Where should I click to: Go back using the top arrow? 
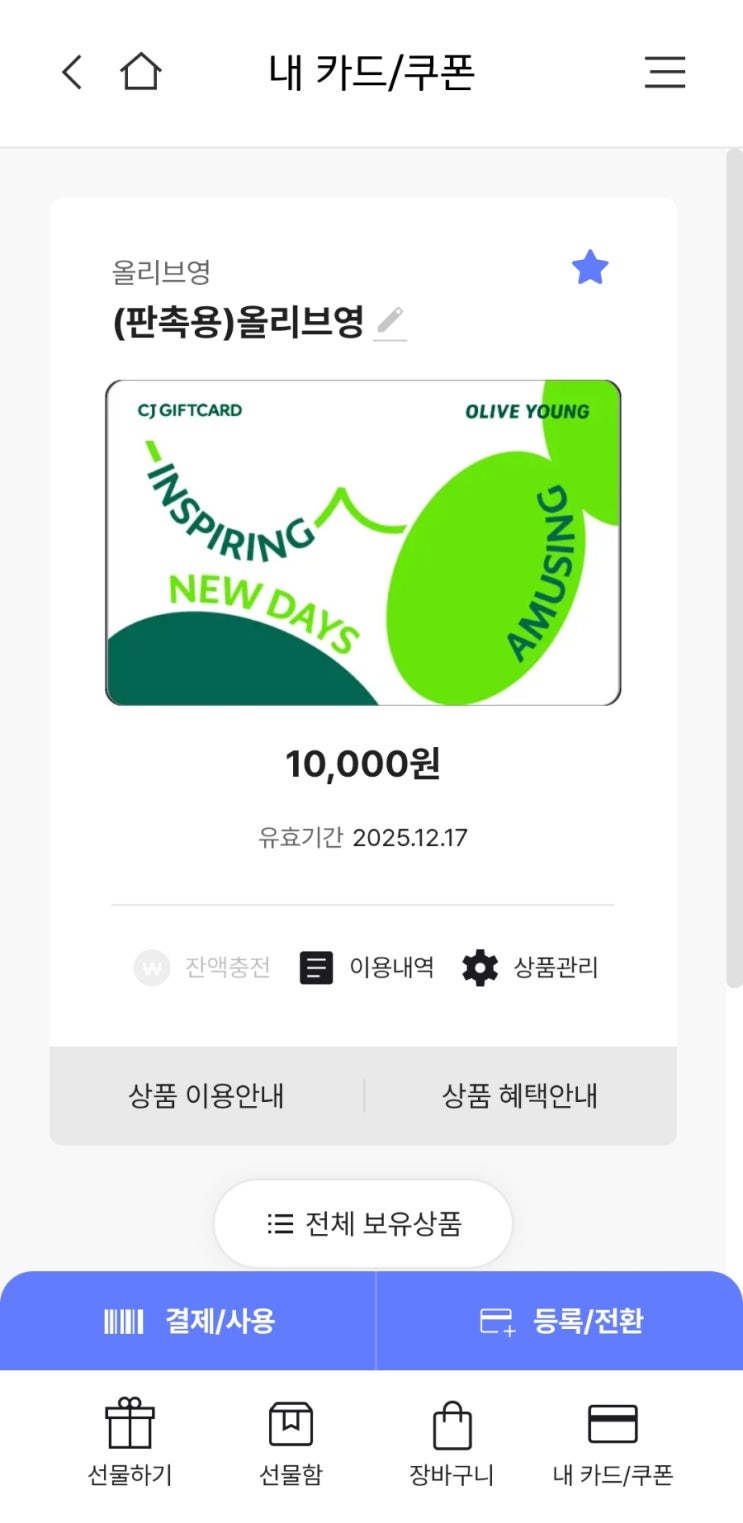[72, 73]
